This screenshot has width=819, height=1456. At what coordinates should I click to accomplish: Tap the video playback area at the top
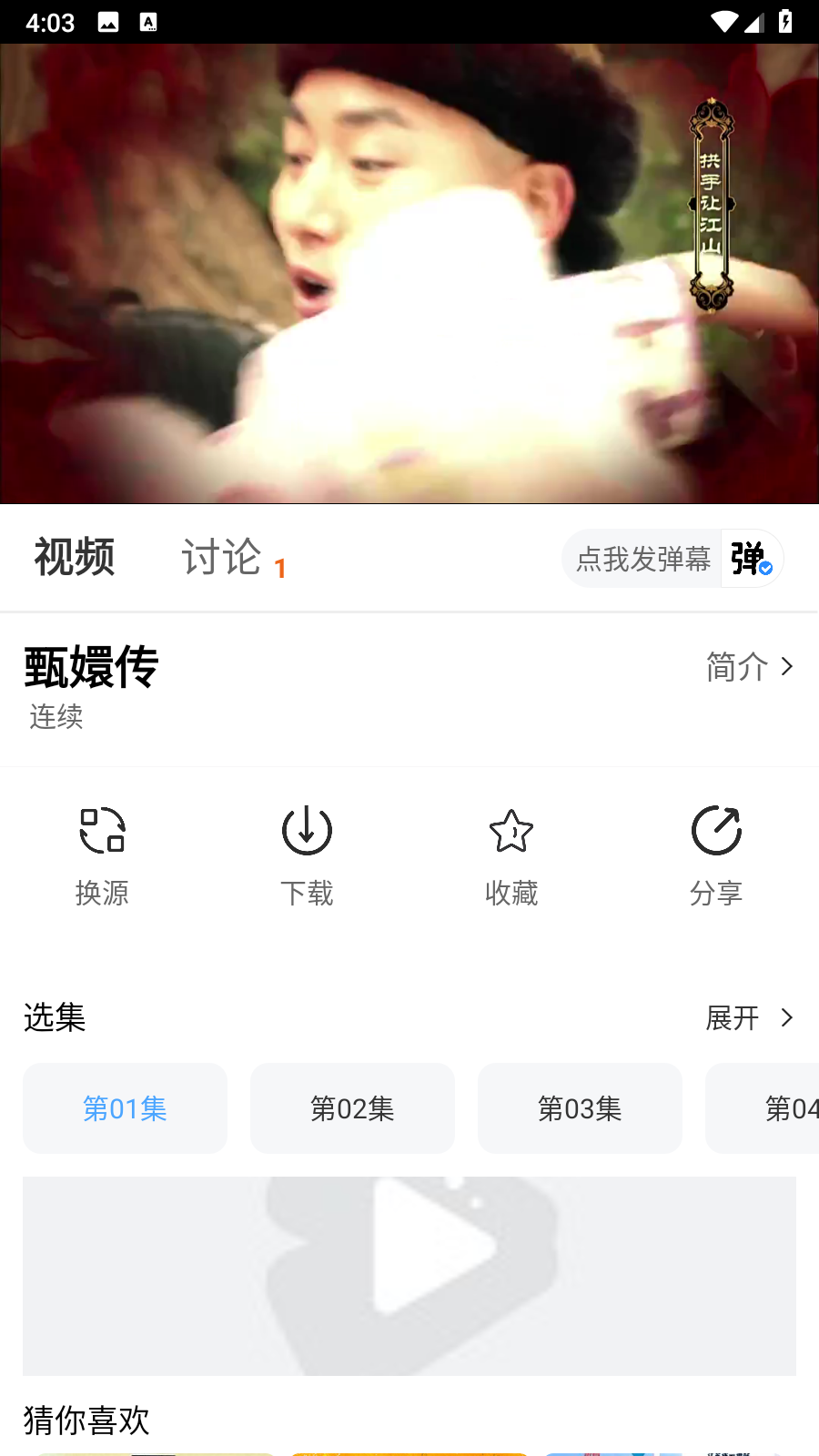(x=409, y=273)
